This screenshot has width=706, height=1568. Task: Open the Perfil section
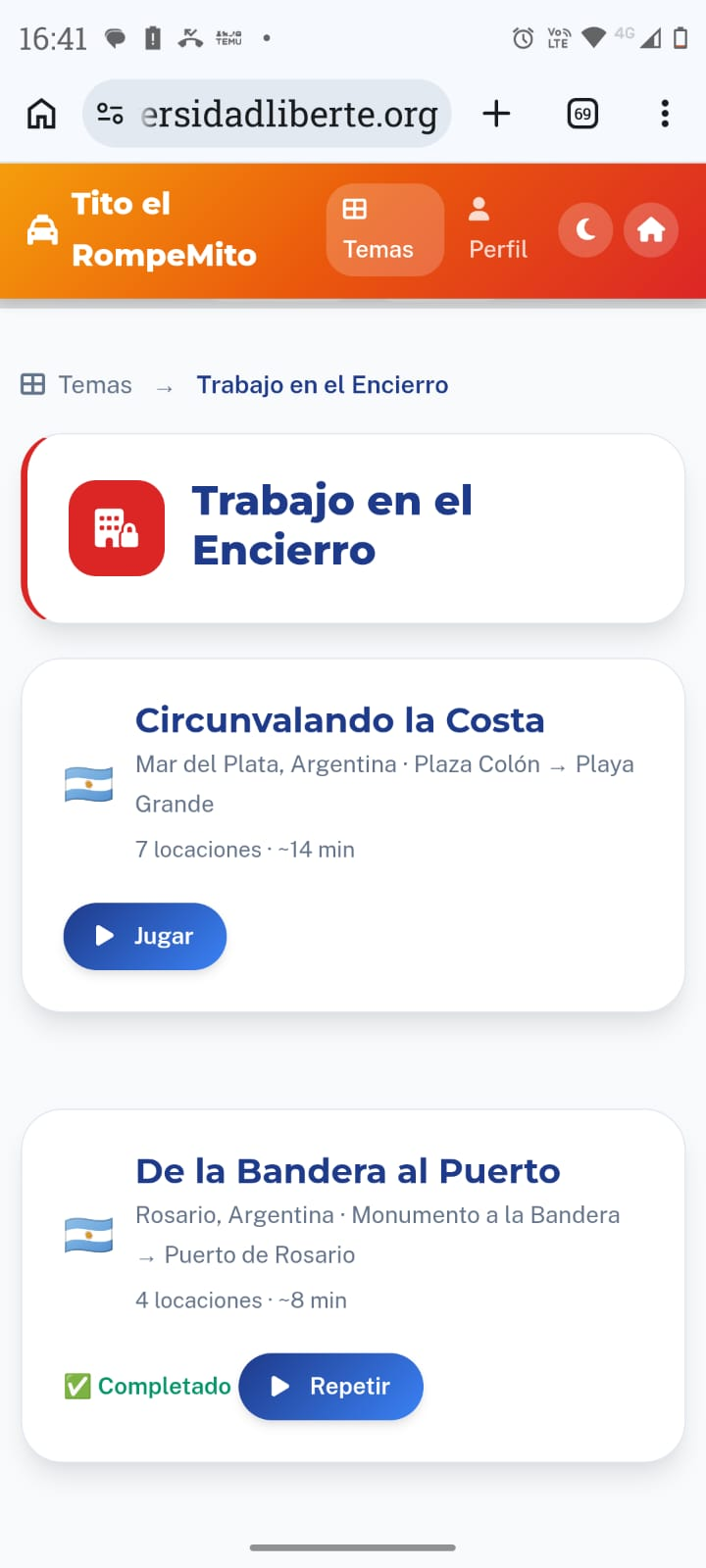(498, 230)
